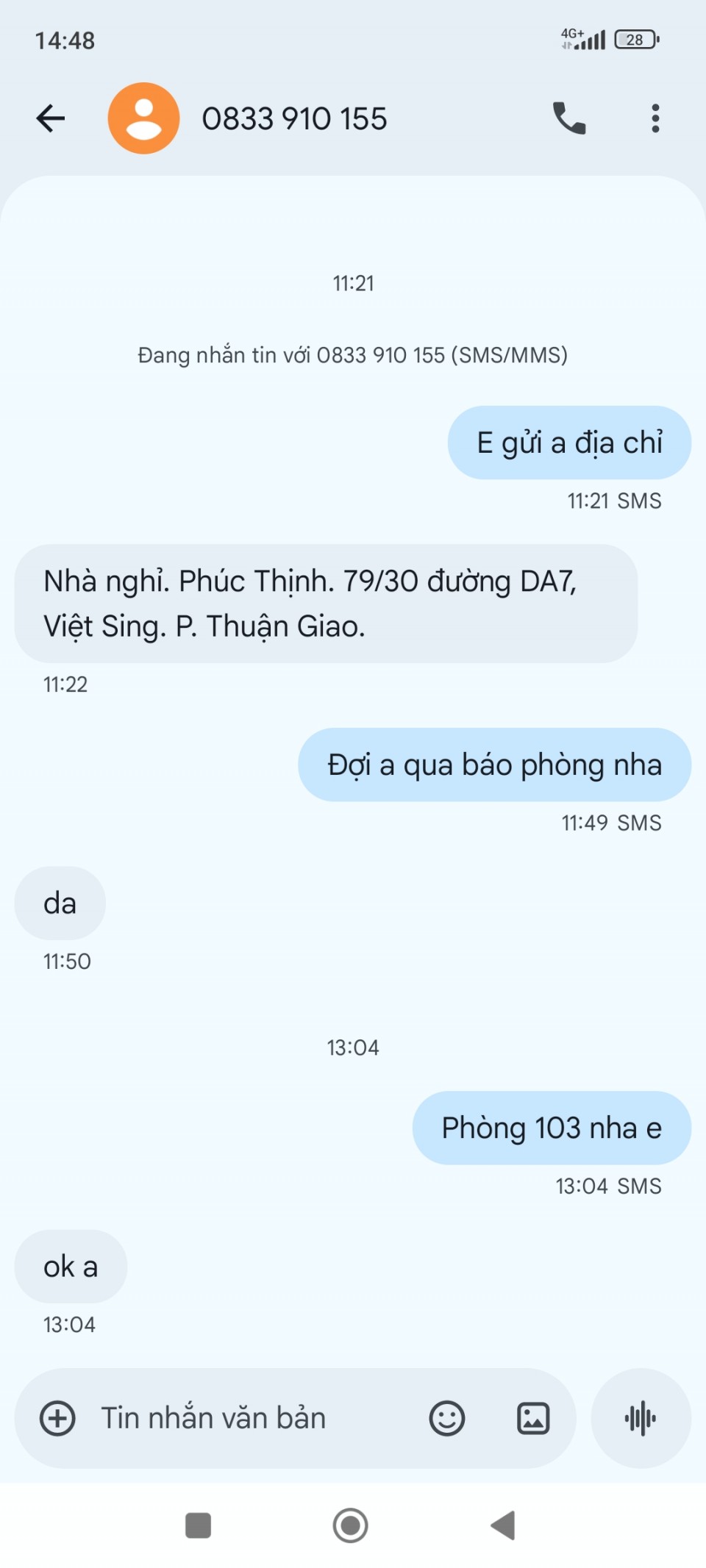This screenshot has height=1568, width=706.
Task: Call 0833 910 155 with the phone icon
Action: pos(569,118)
